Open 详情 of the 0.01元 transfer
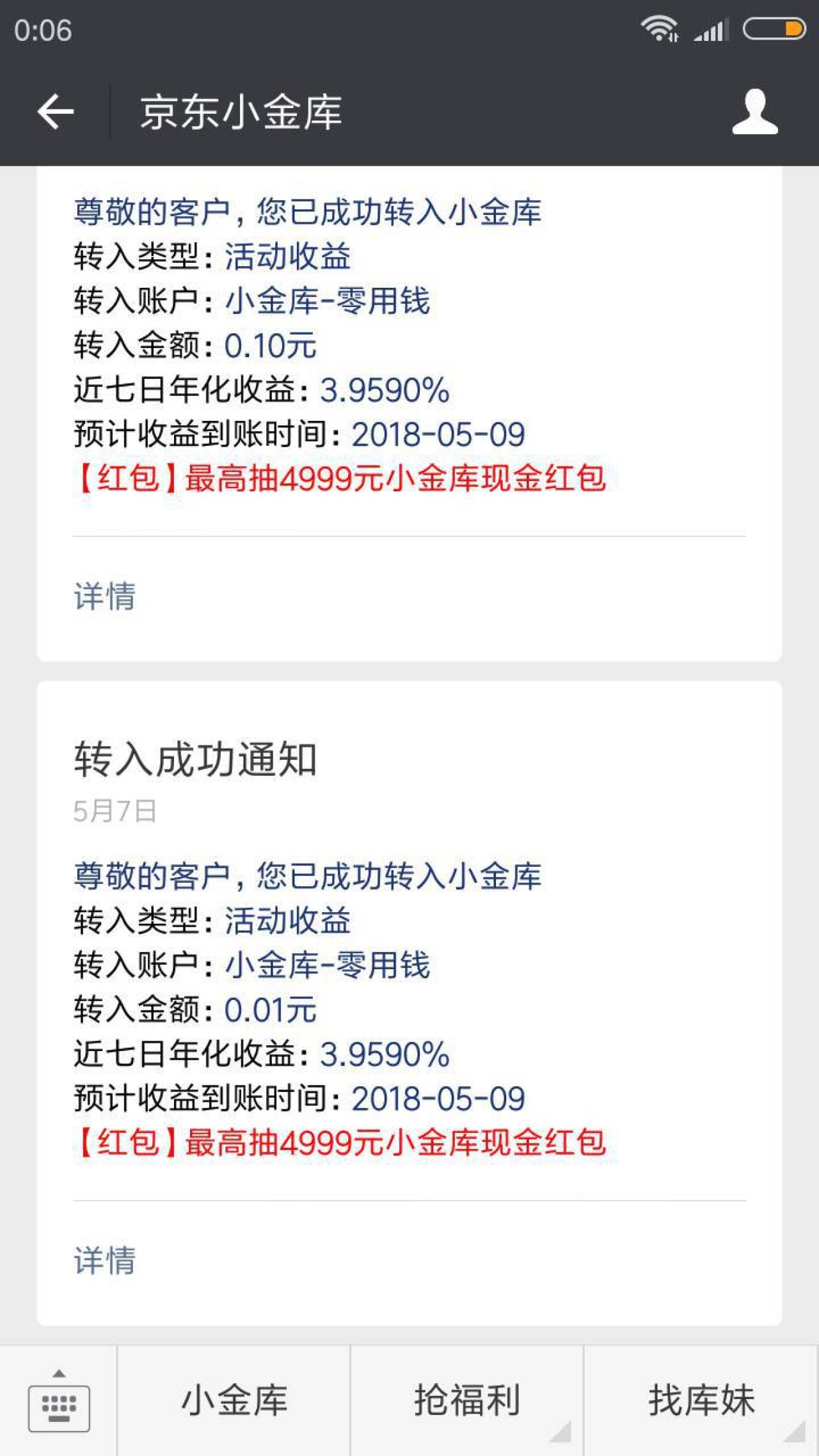This screenshot has width=819, height=1456. coord(105,1260)
